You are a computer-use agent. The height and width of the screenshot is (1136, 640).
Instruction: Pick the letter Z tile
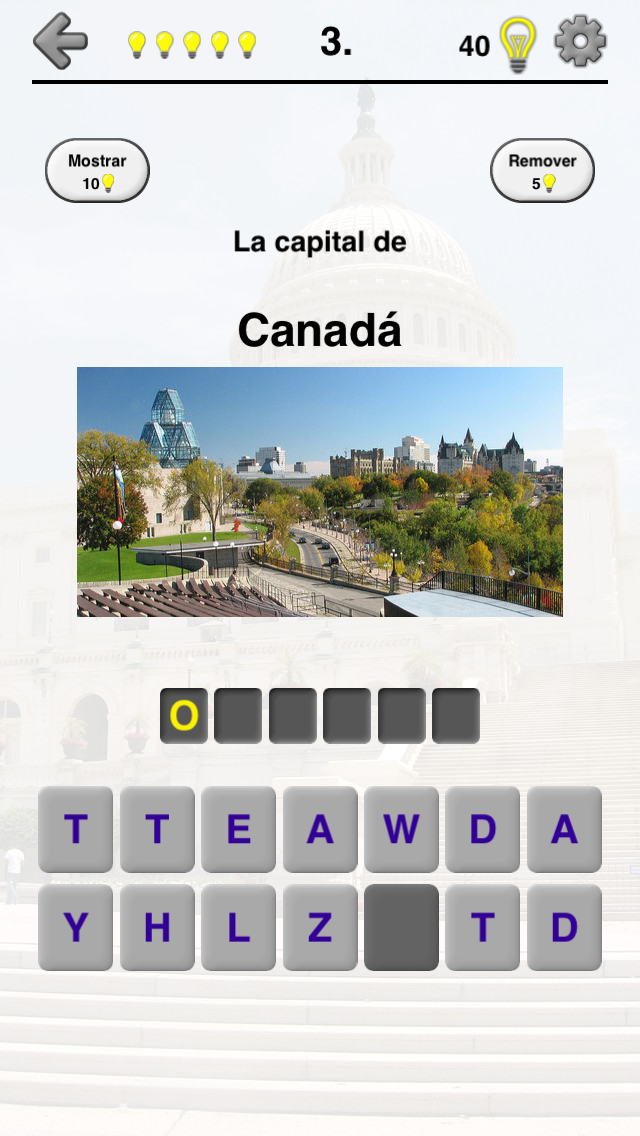(320, 927)
